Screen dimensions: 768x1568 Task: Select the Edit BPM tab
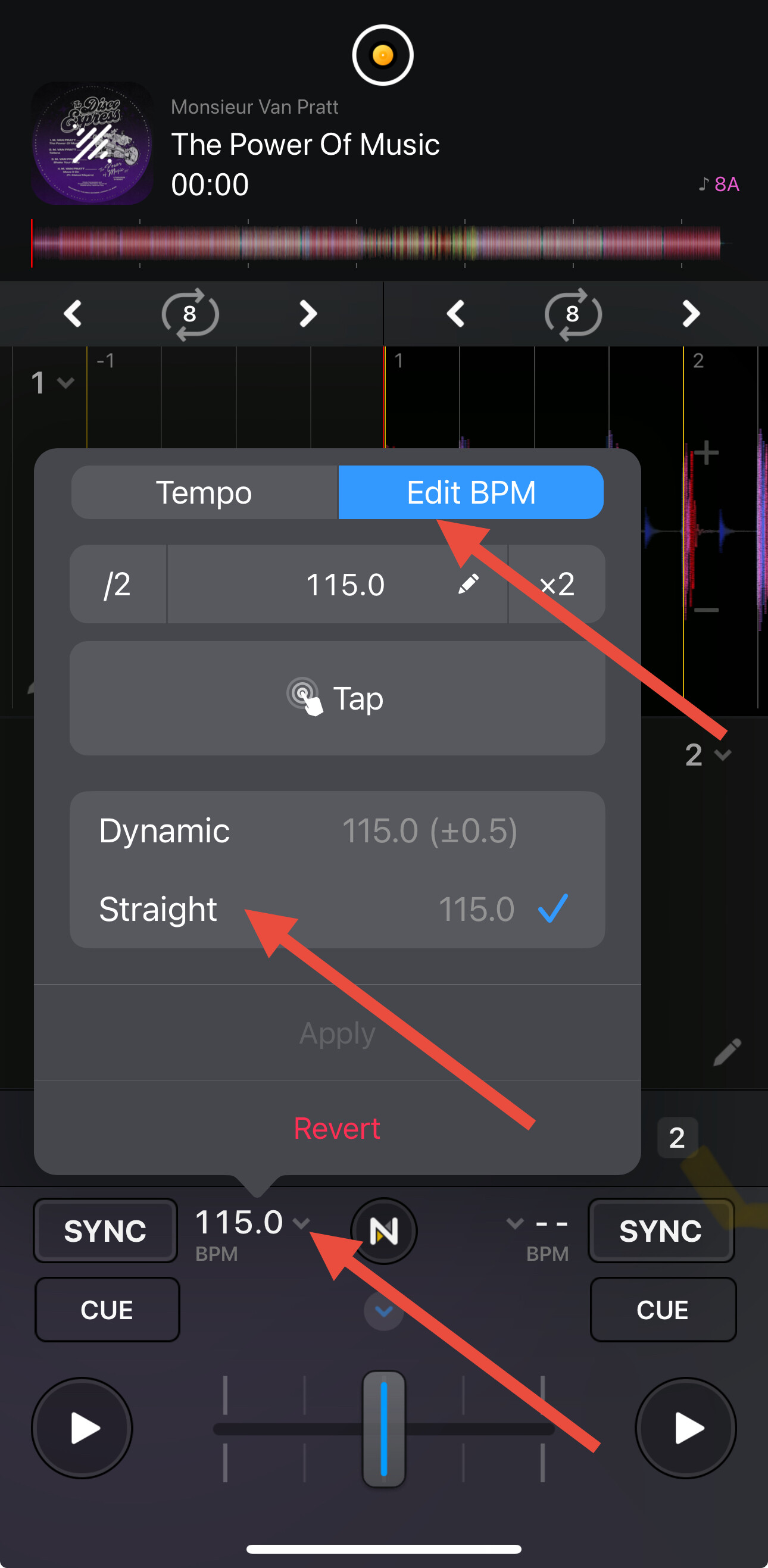click(471, 492)
